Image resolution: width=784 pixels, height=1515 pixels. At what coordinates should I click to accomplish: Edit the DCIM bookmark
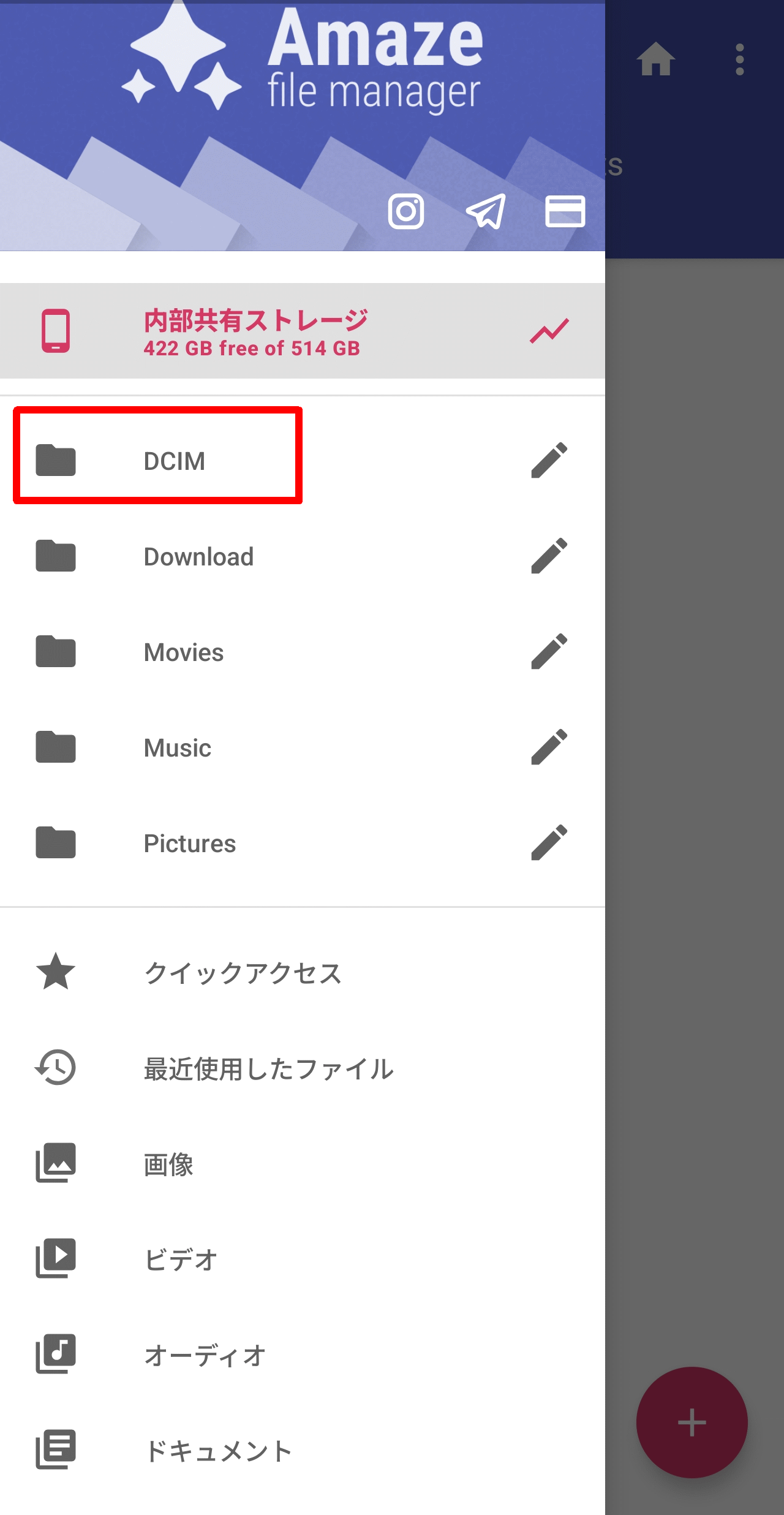pyautogui.click(x=549, y=460)
